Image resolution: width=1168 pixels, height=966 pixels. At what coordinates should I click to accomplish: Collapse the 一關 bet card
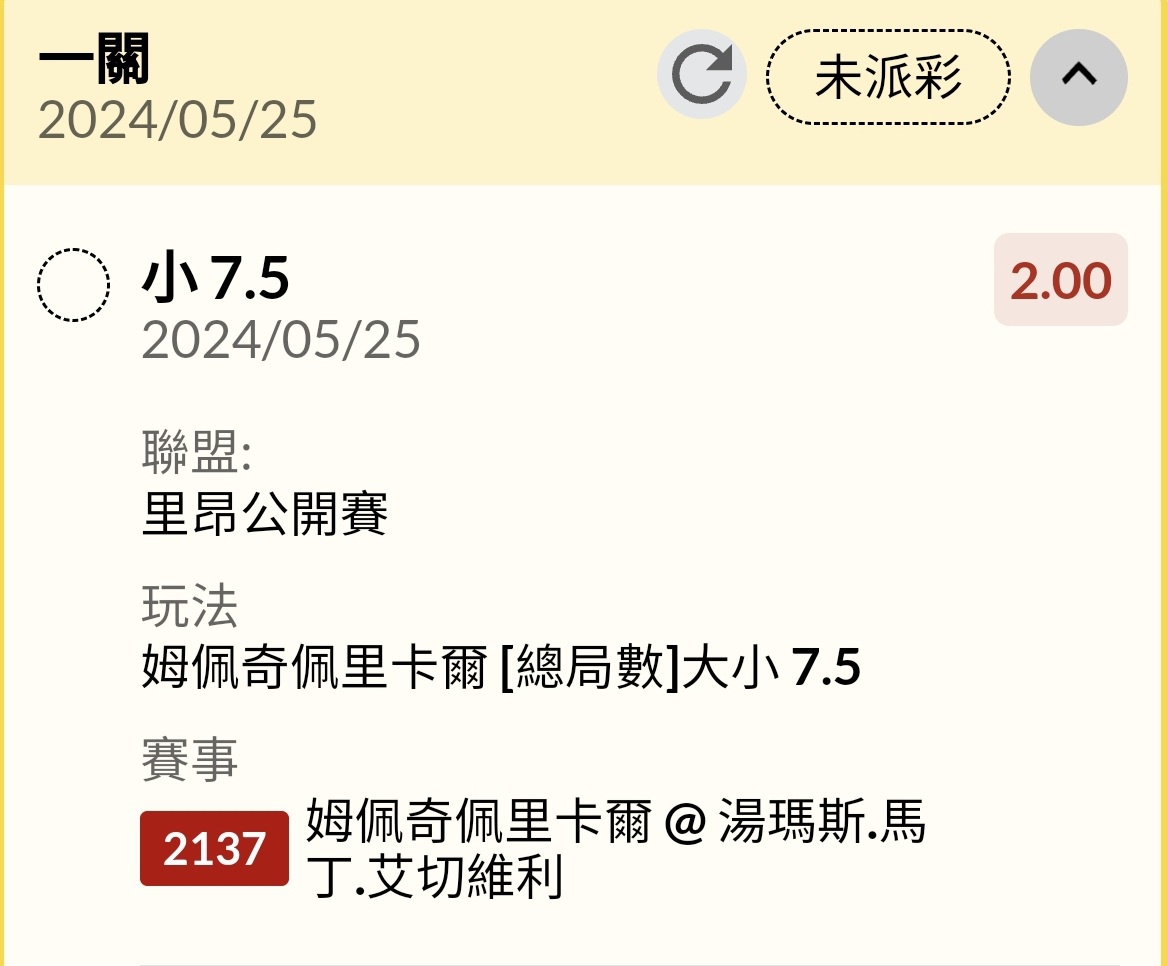(x=1079, y=76)
